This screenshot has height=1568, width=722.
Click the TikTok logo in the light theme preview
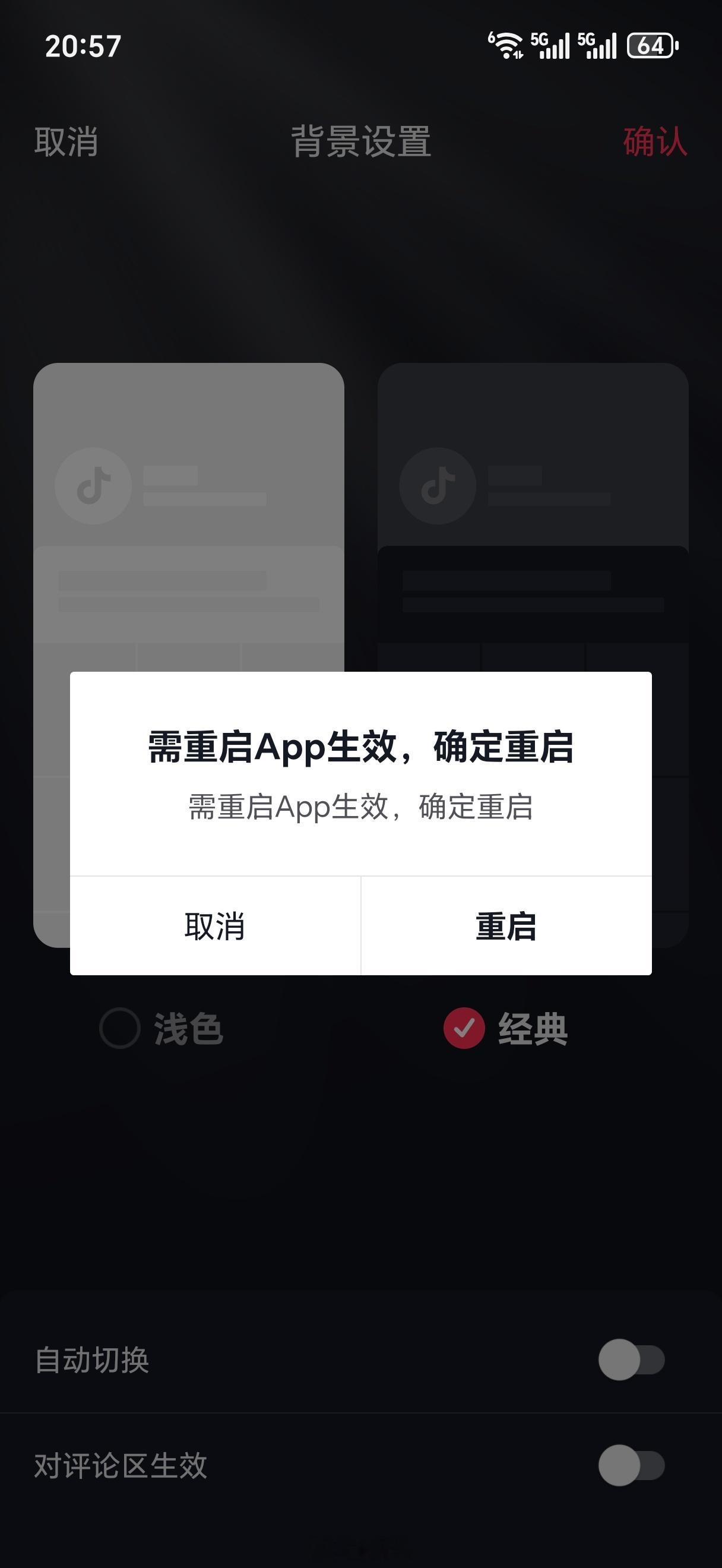(93, 485)
